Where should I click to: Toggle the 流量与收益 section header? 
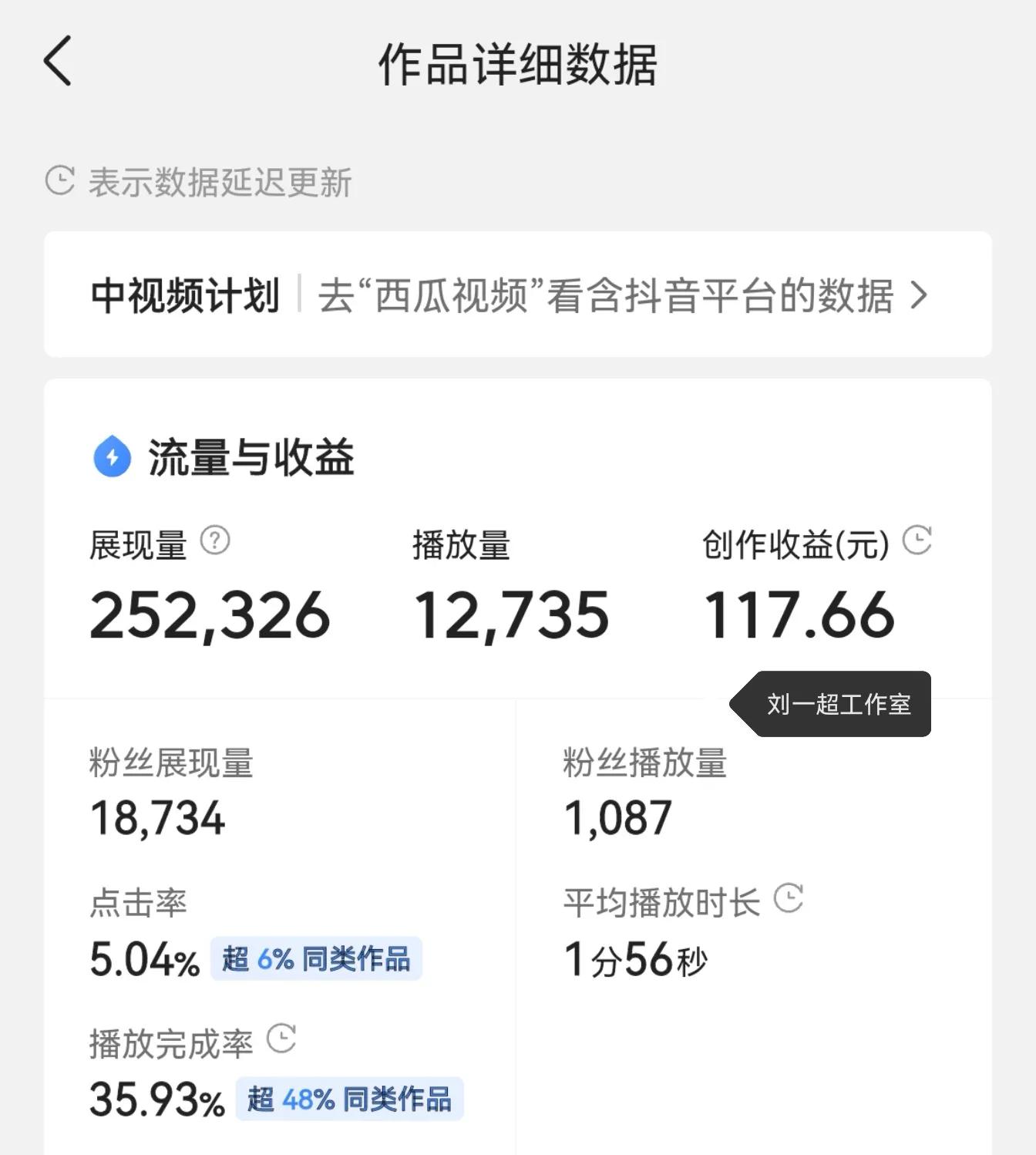click(x=249, y=456)
